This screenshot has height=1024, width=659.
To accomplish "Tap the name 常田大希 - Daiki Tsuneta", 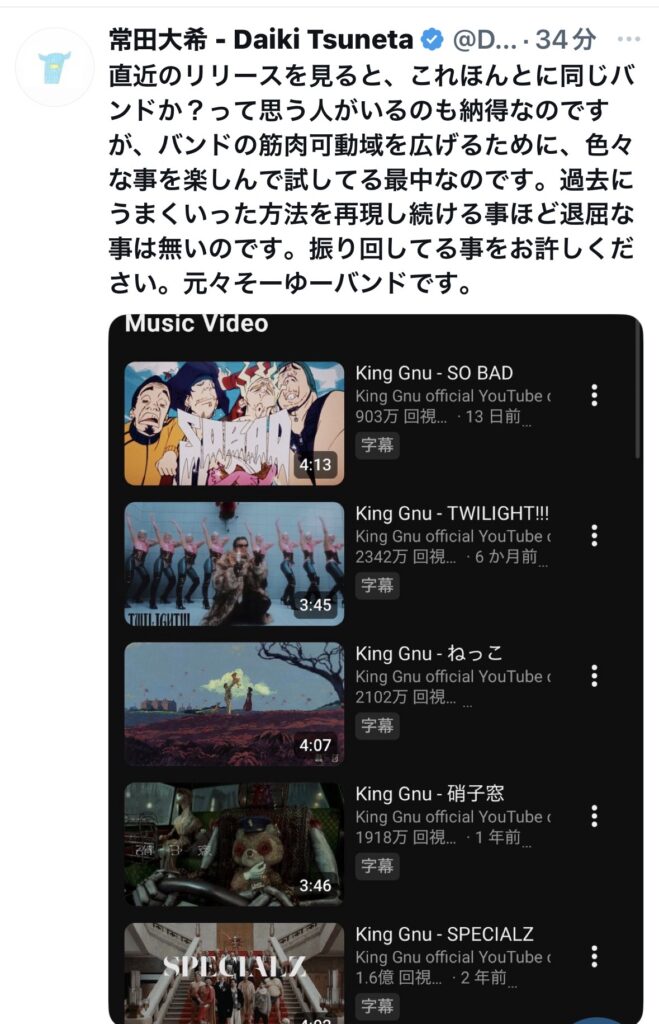I will [x=261, y=40].
